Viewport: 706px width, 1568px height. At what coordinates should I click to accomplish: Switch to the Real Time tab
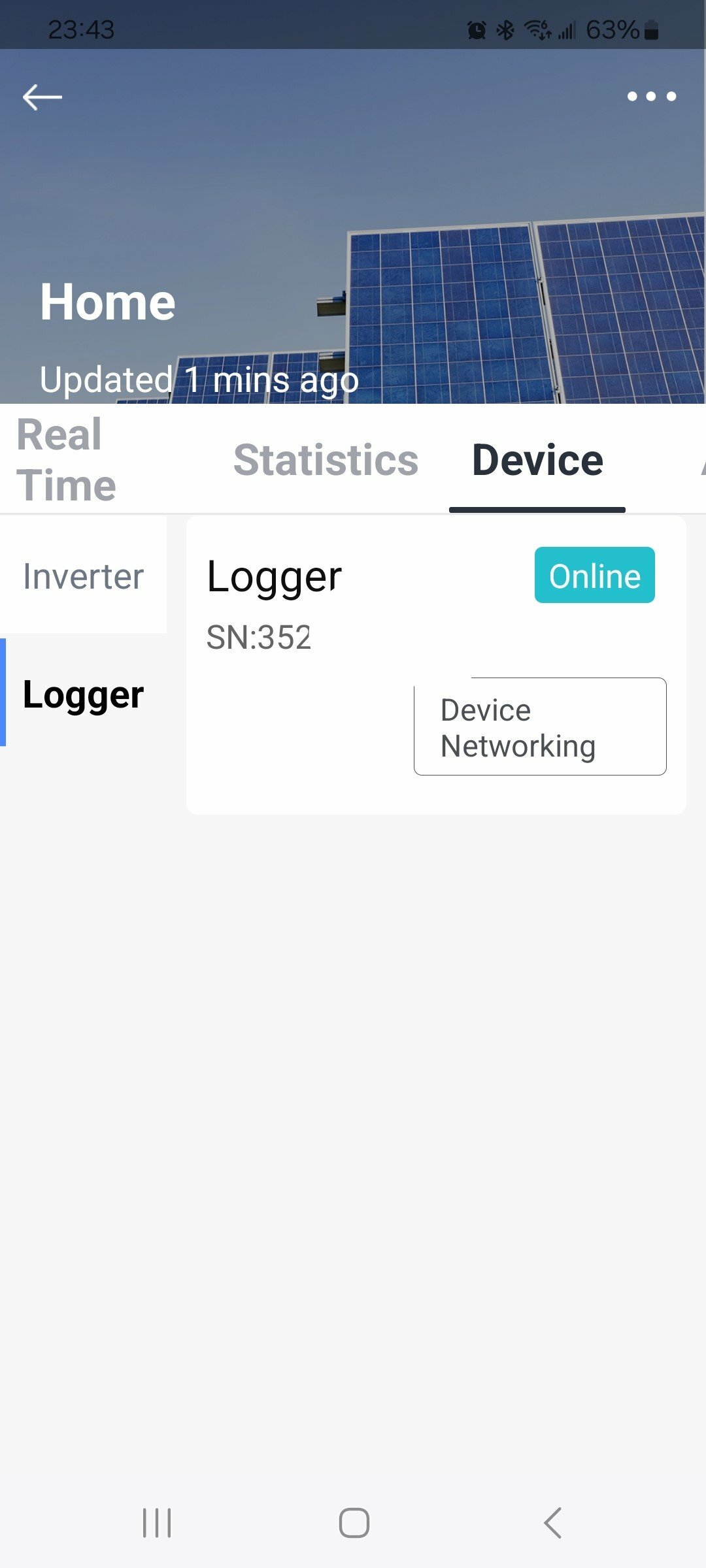(x=66, y=460)
